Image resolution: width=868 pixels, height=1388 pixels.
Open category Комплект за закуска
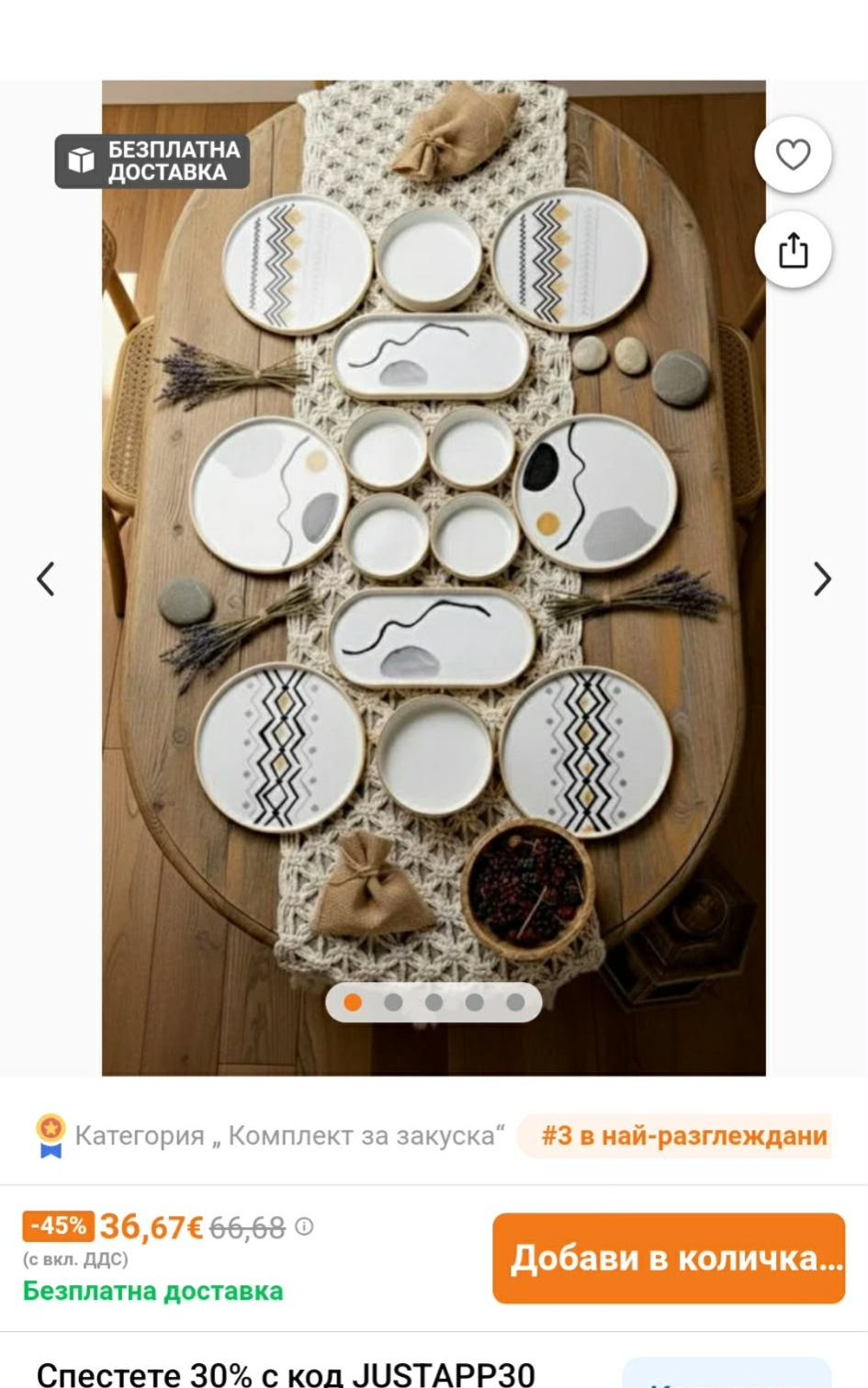288,1135
